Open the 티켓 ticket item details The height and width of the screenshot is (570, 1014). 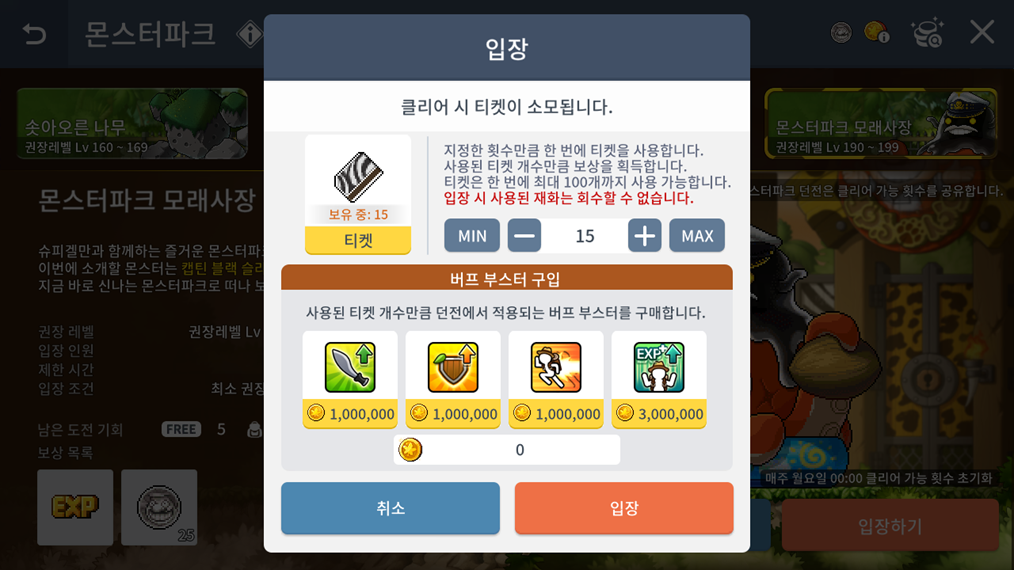pyautogui.click(x=358, y=194)
